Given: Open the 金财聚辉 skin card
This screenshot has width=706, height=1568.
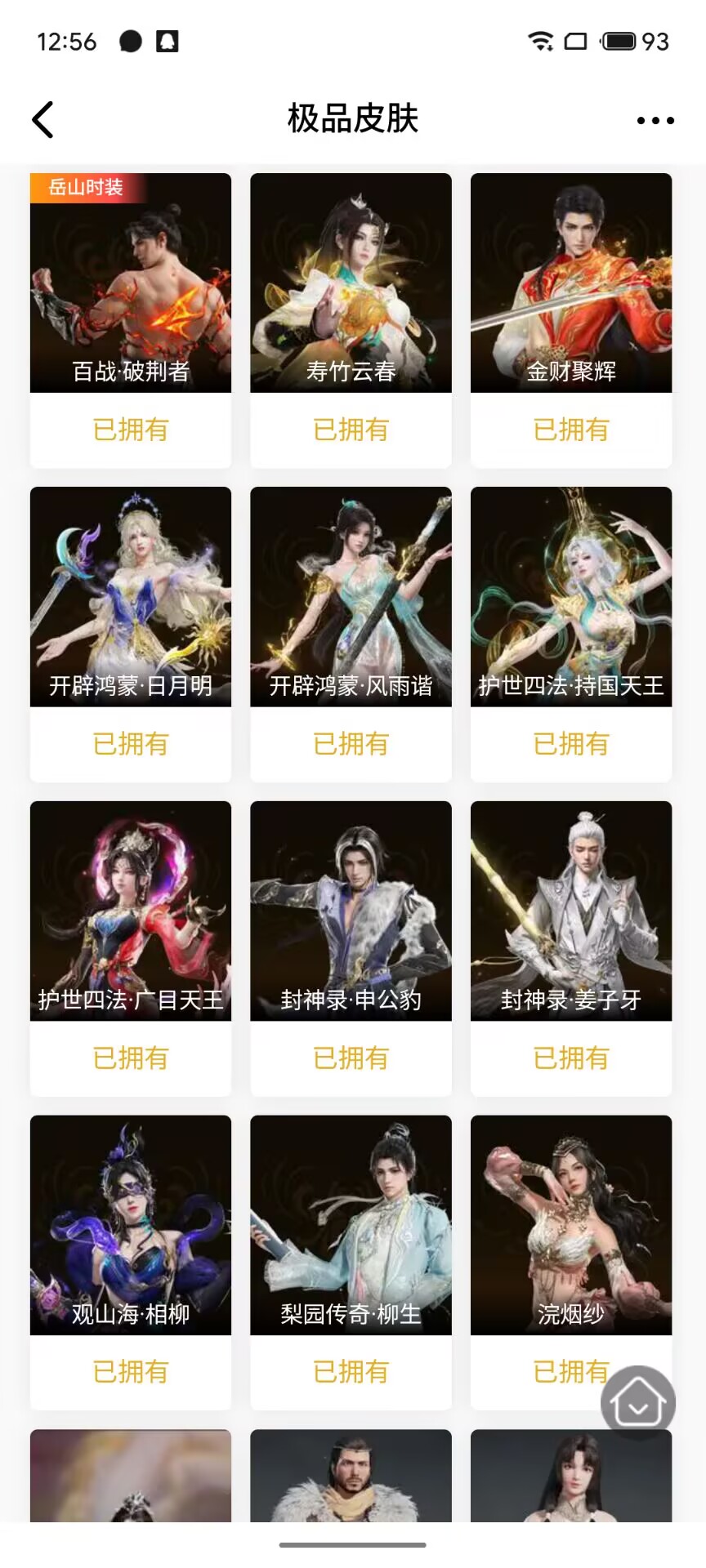Looking at the screenshot, I should click(x=571, y=283).
